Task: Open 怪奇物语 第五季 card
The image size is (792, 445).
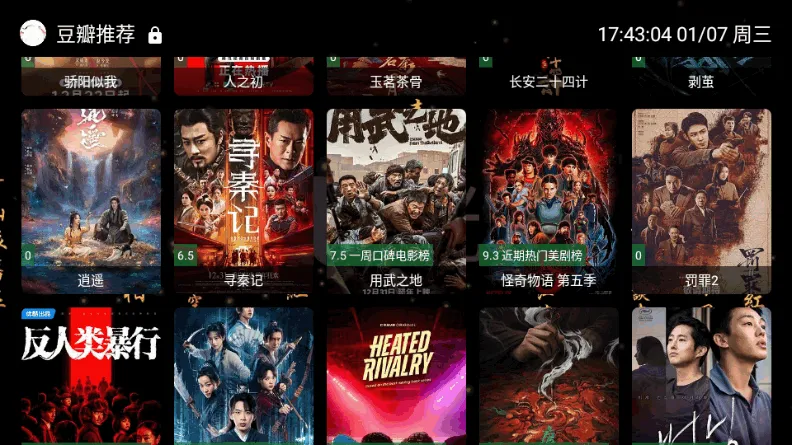Action: click(x=548, y=200)
